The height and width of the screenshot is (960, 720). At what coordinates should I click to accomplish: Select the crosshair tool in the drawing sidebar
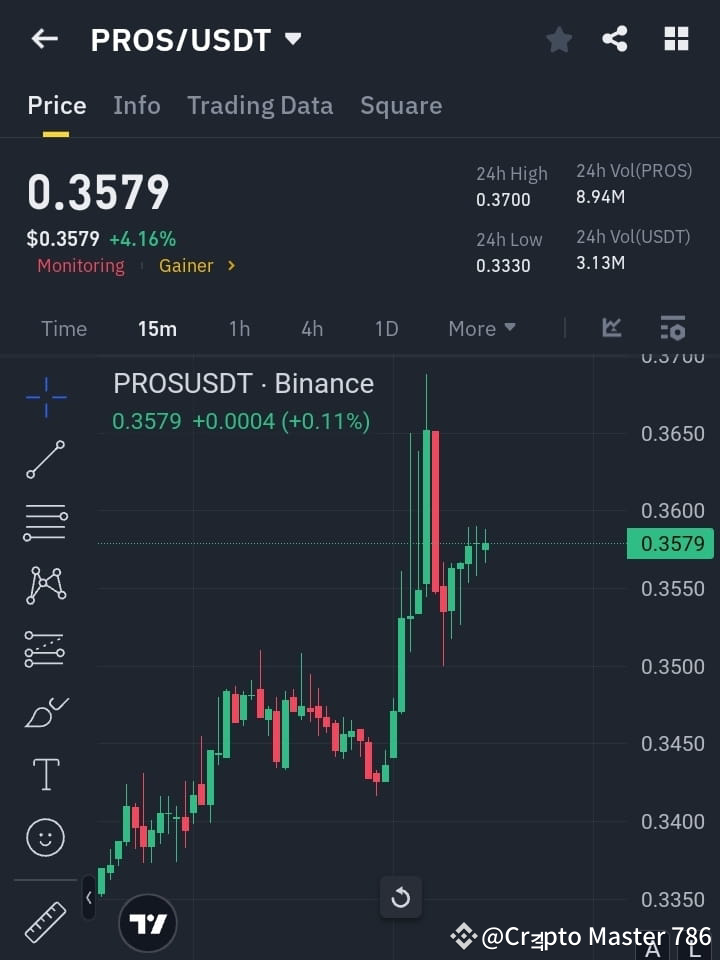[x=45, y=398]
